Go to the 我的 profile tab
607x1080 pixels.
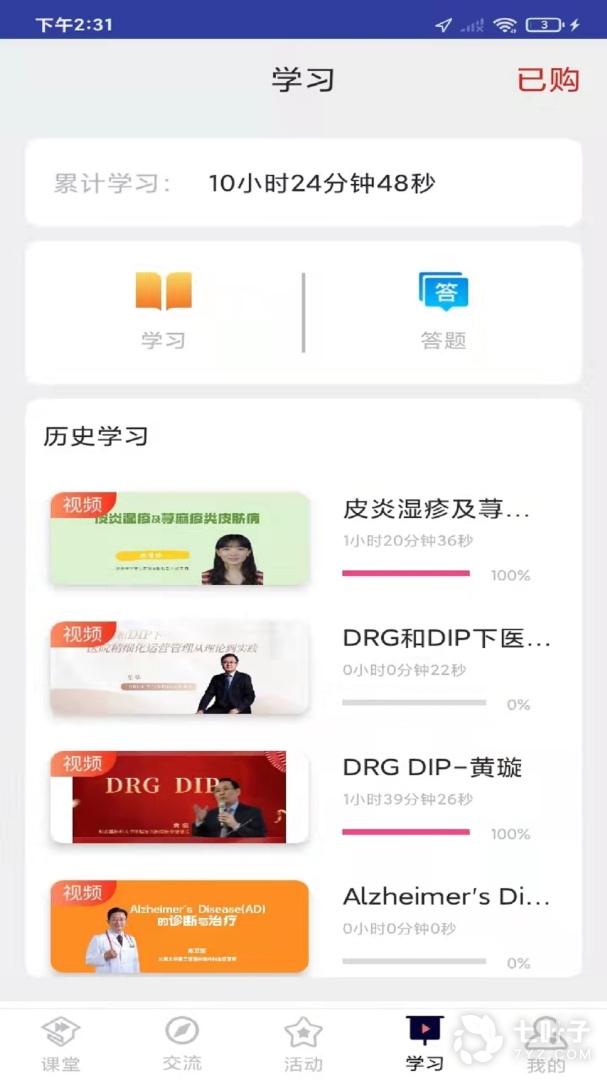click(546, 1044)
